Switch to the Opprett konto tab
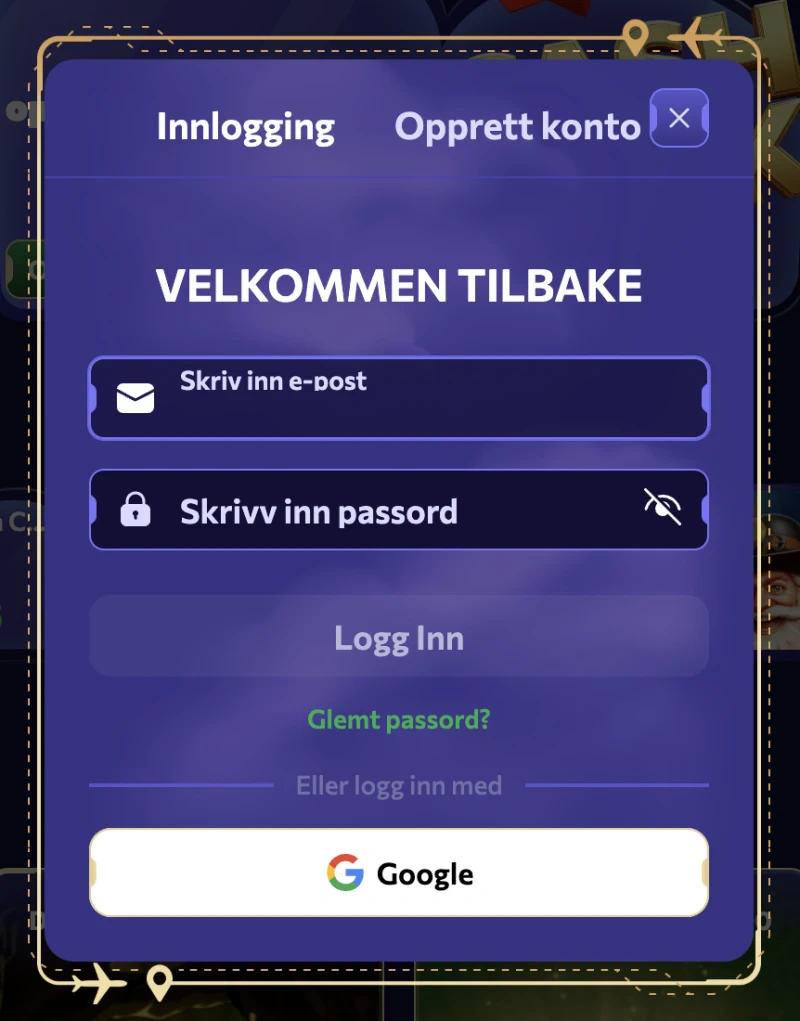This screenshot has width=800, height=1021. (x=517, y=127)
